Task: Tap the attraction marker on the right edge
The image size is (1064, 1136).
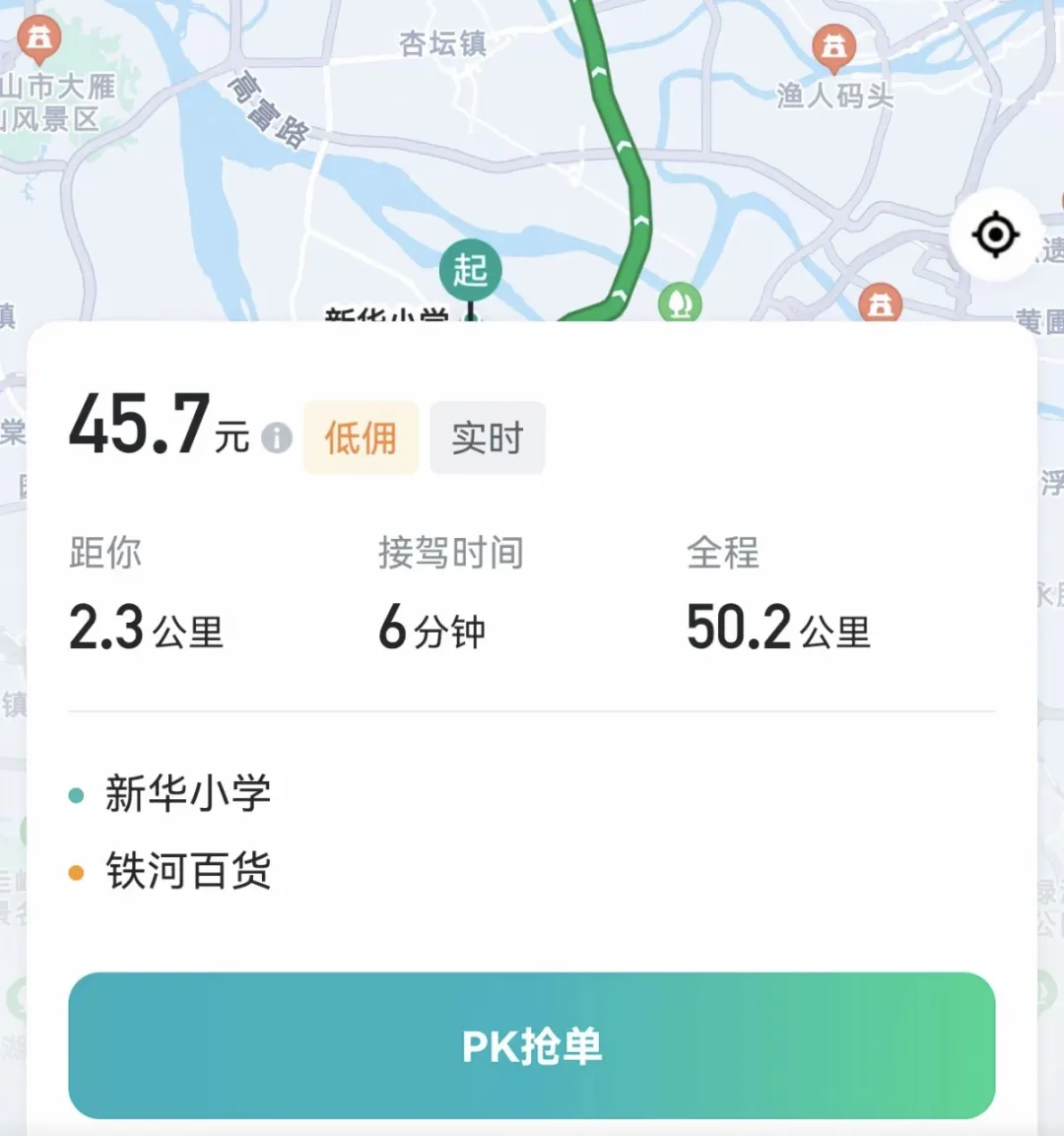Action: coord(1058,201)
